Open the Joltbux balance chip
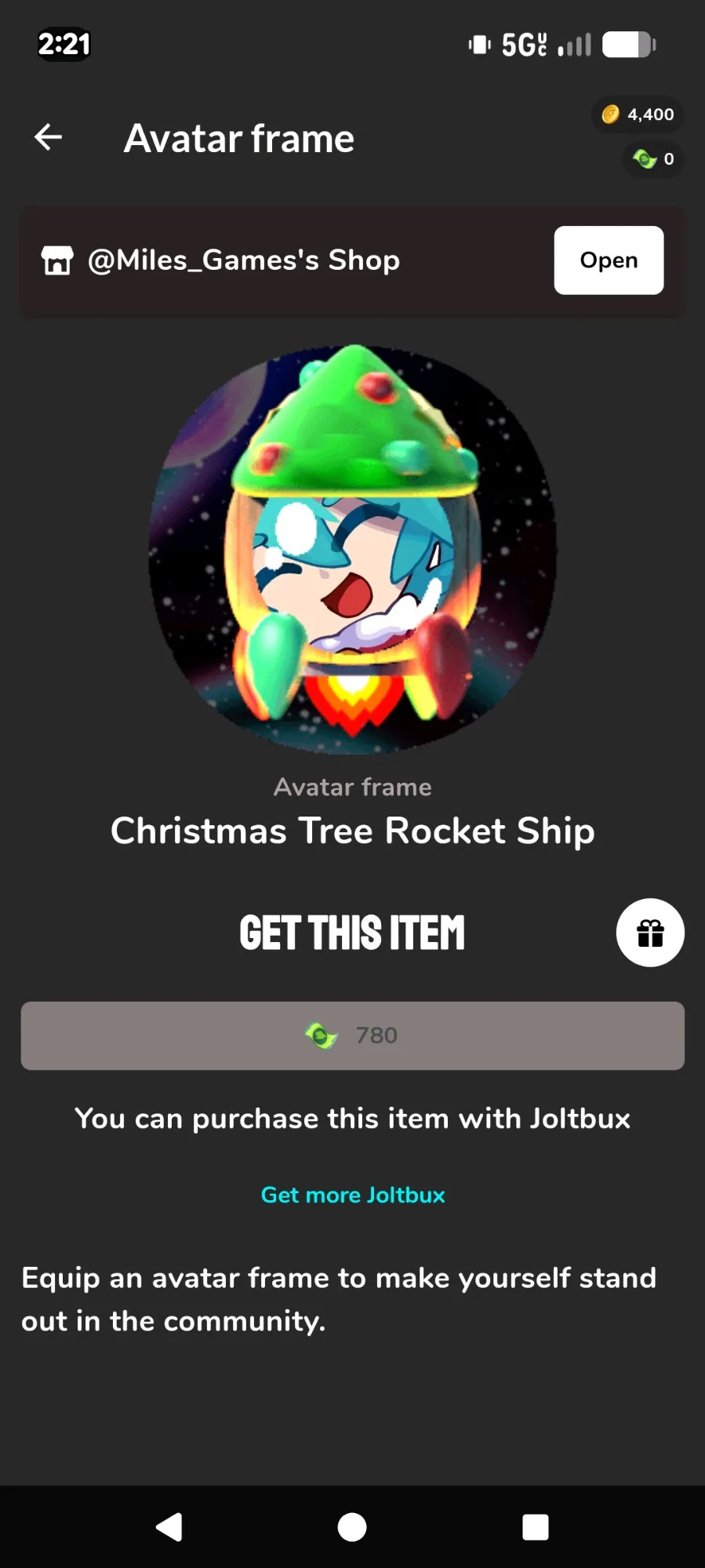 click(653, 159)
